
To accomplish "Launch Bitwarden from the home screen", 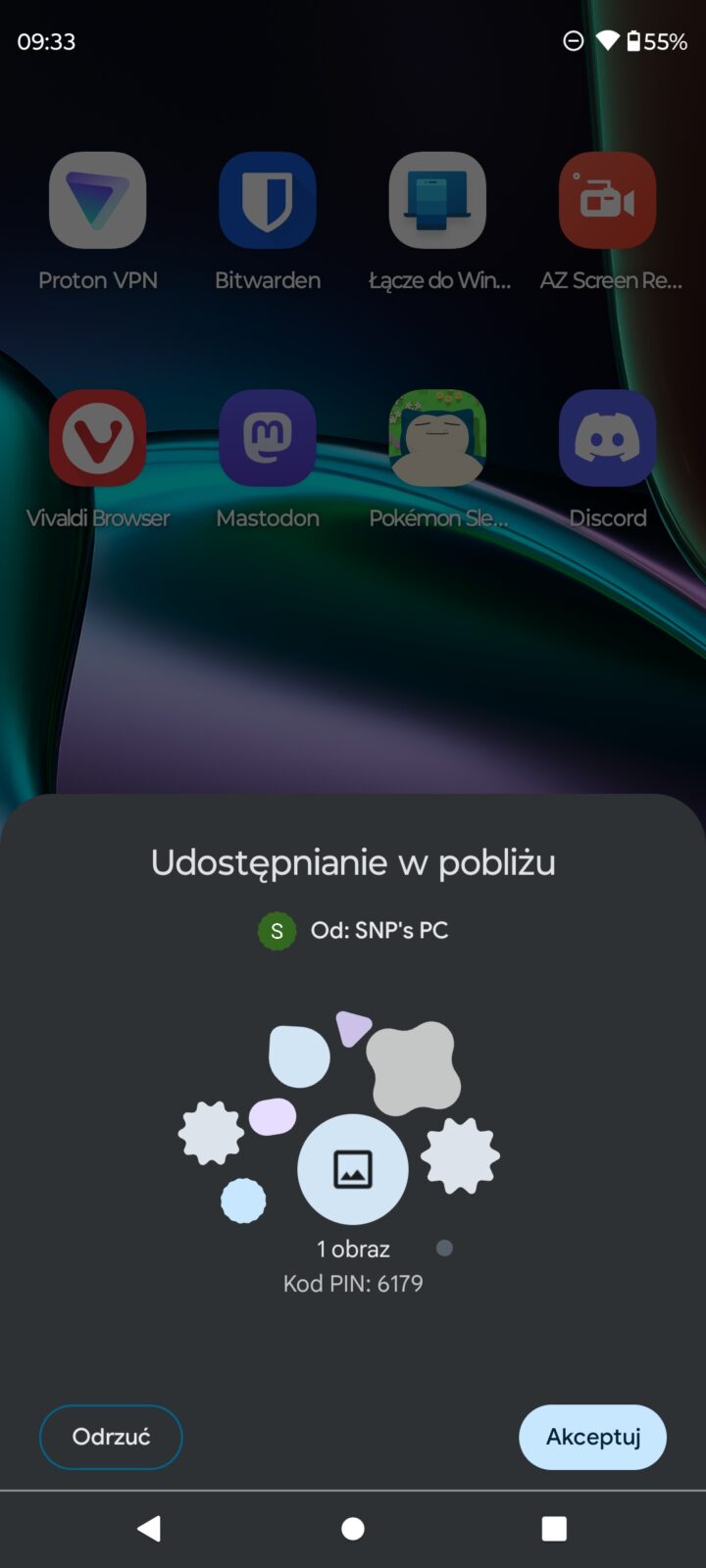I will click(267, 201).
